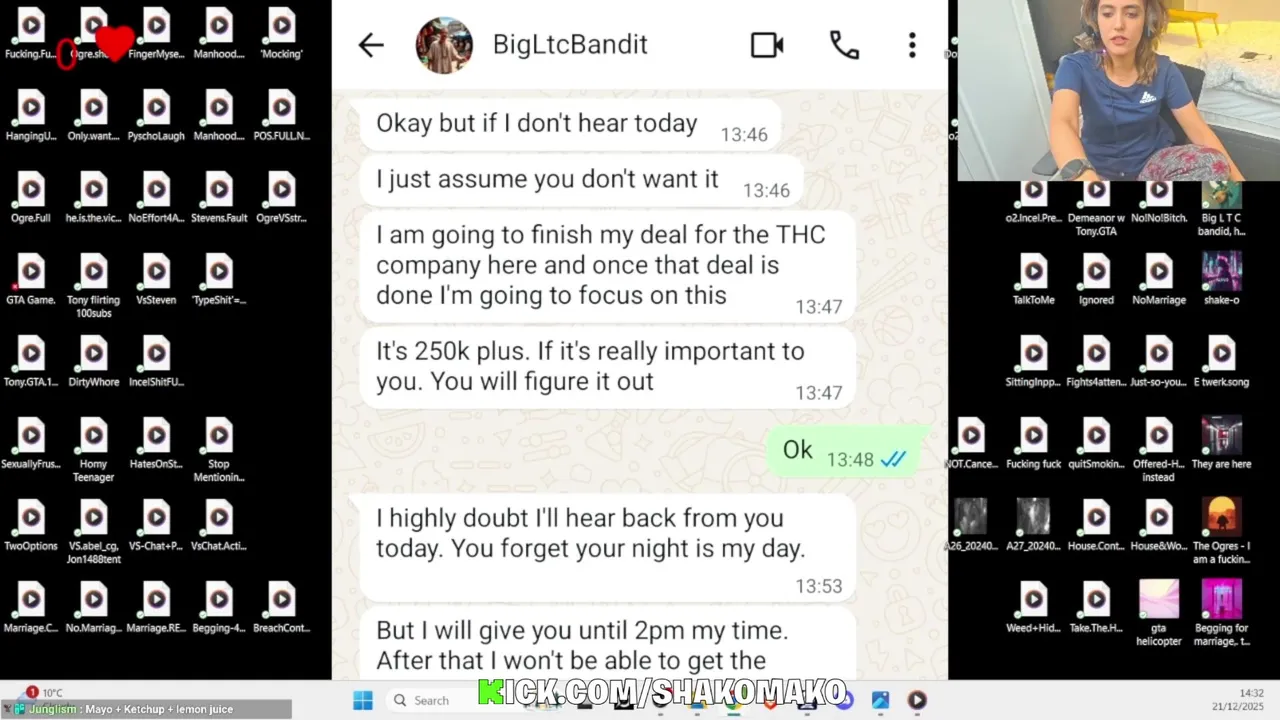Image resolution: width=1280 pixels, height=720 pixels.
Task: Open the chat overflow menu
Action: [912, 45]
